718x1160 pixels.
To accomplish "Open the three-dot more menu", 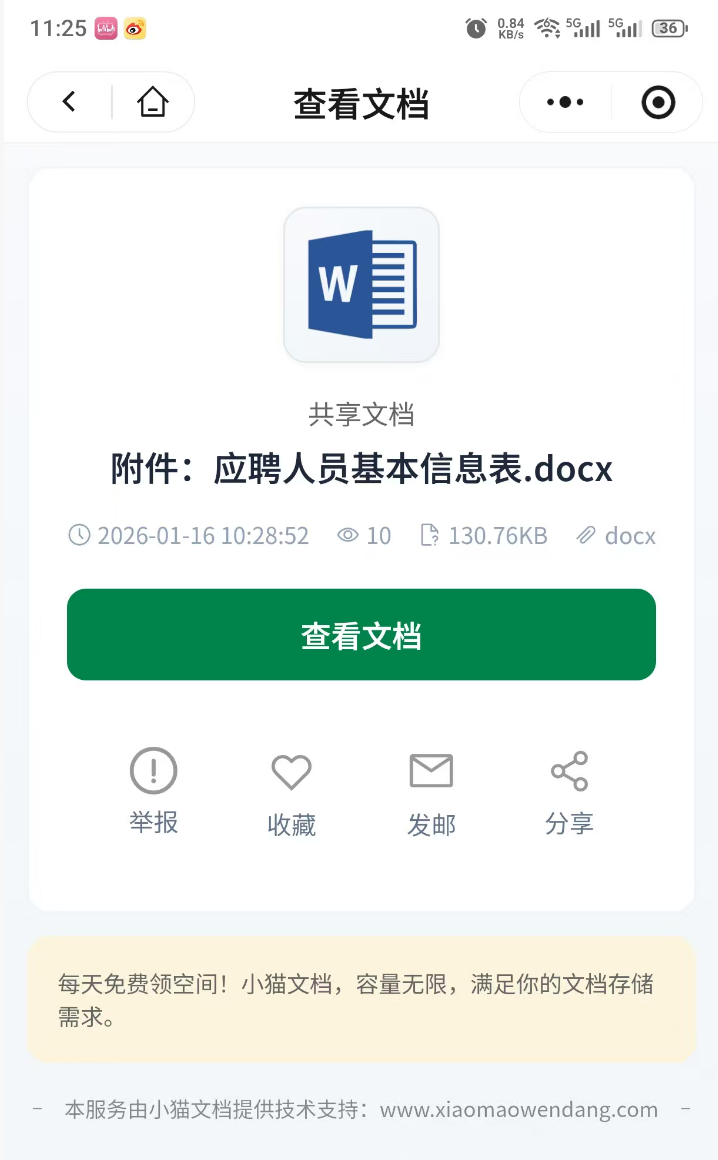I will point(565,102).
